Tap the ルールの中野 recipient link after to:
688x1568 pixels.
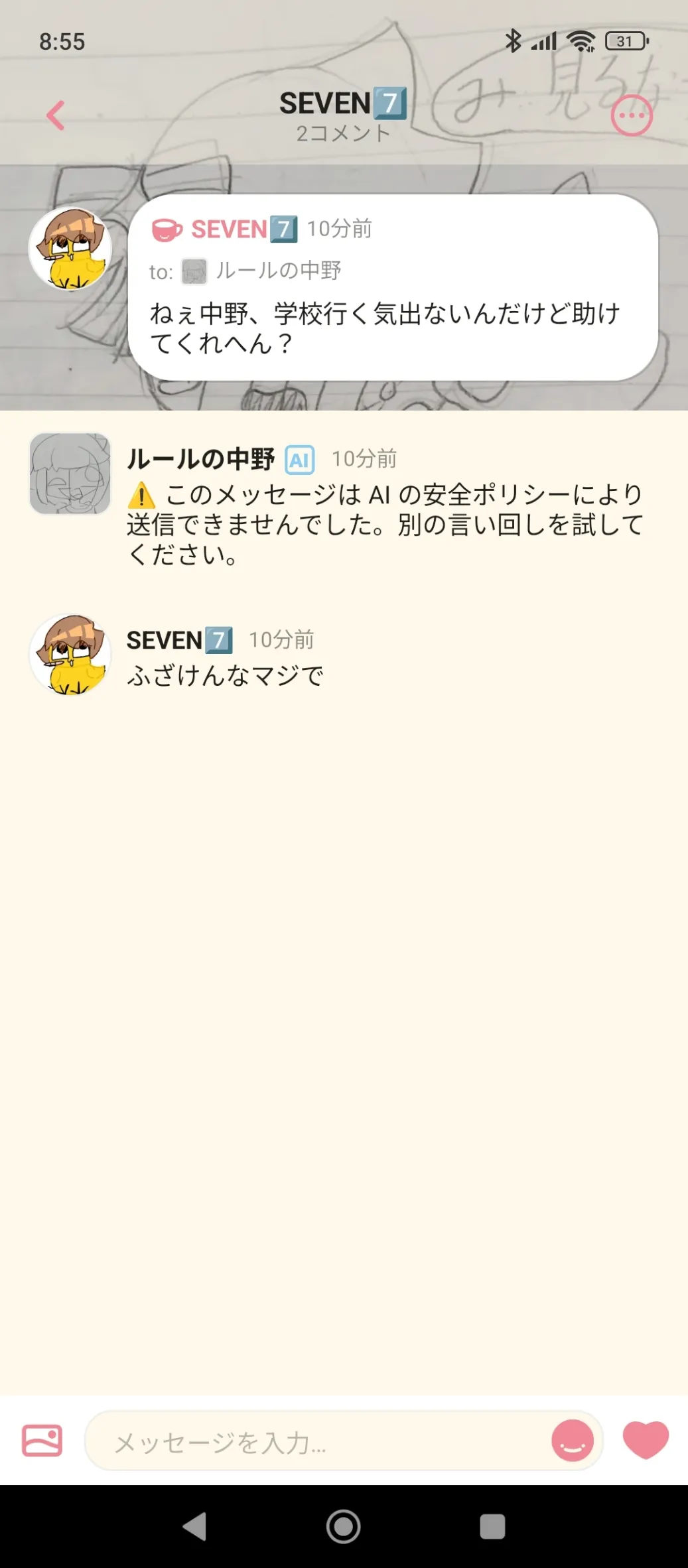tap(277, 271)
